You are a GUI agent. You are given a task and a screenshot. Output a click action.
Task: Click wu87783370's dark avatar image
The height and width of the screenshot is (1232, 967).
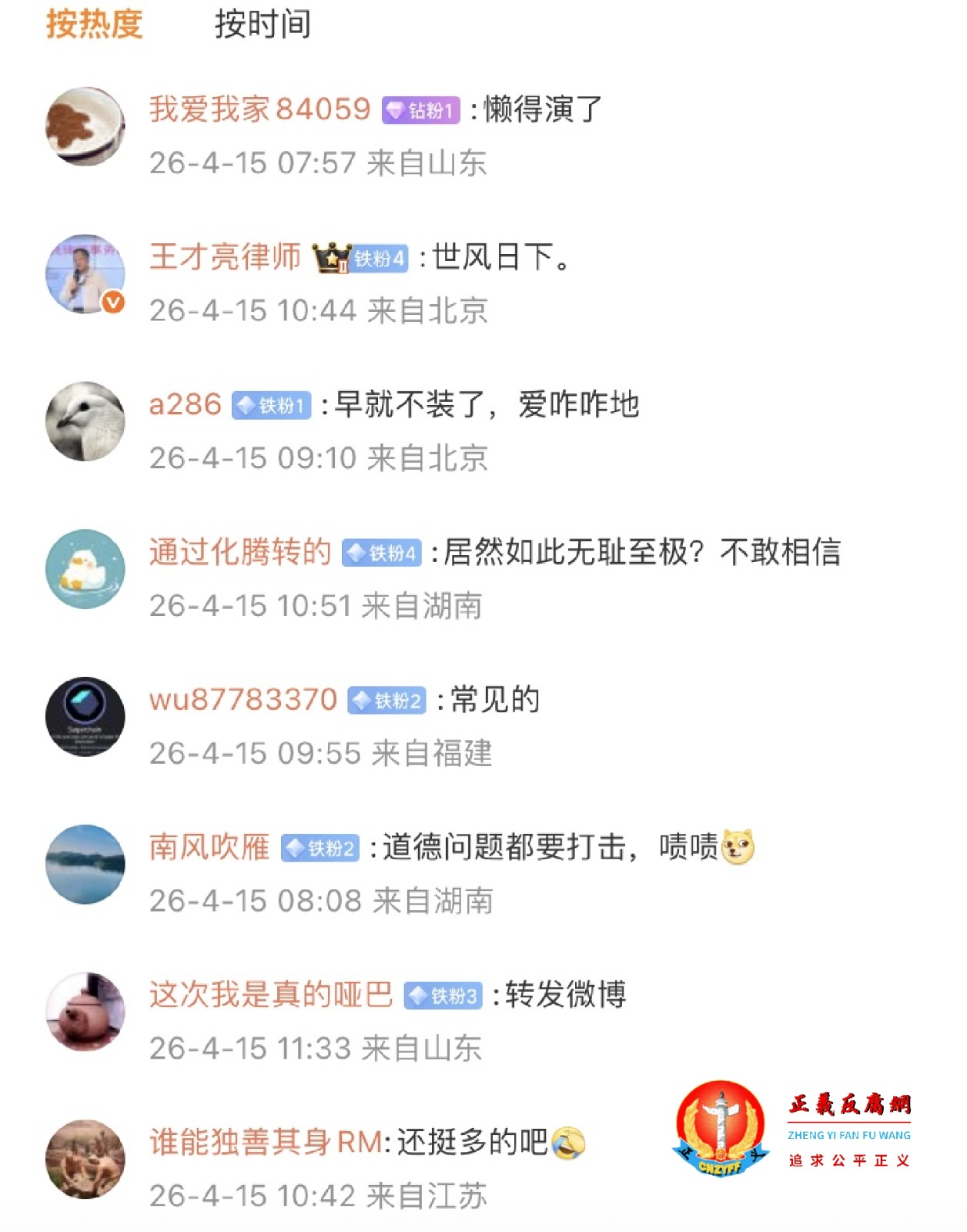point(85,716)
